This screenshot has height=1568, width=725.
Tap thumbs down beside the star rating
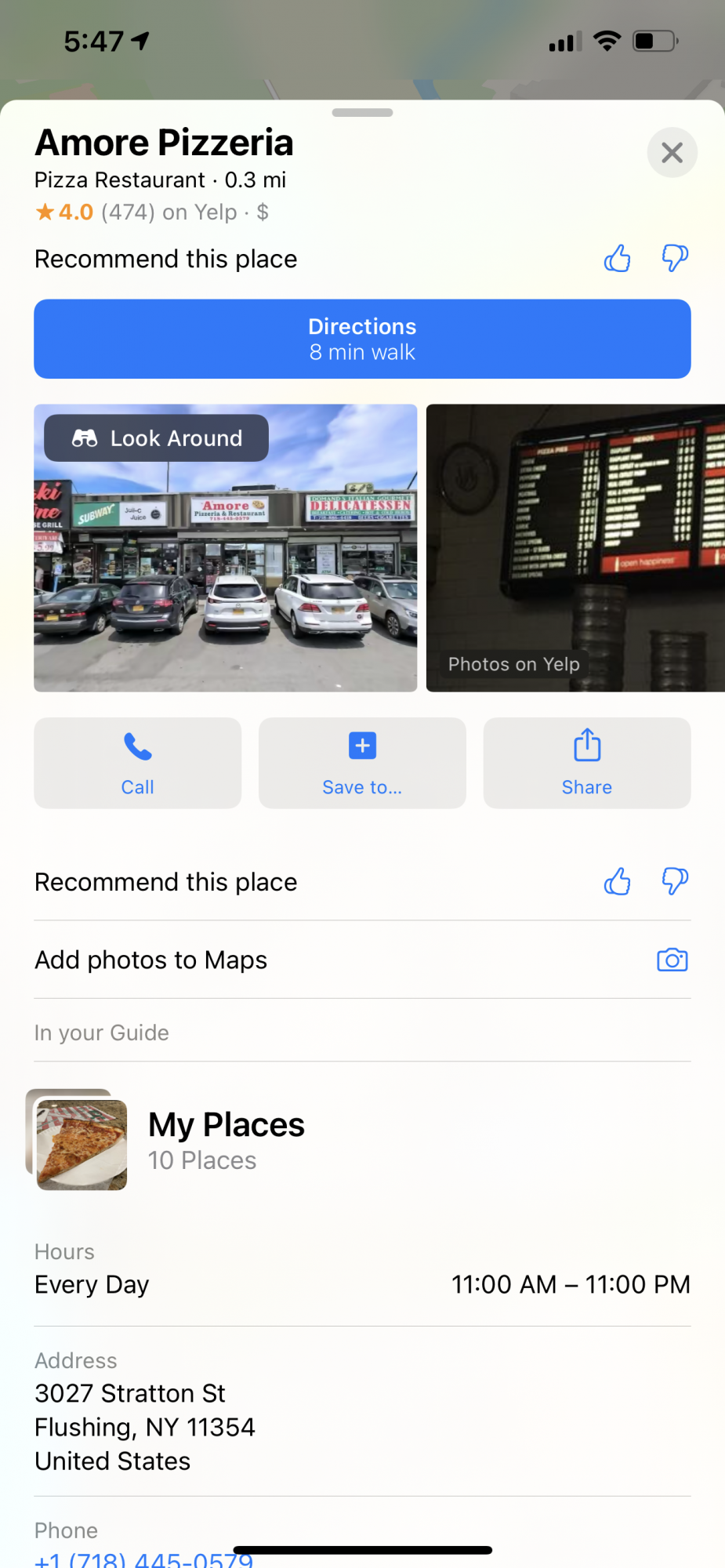674,258
